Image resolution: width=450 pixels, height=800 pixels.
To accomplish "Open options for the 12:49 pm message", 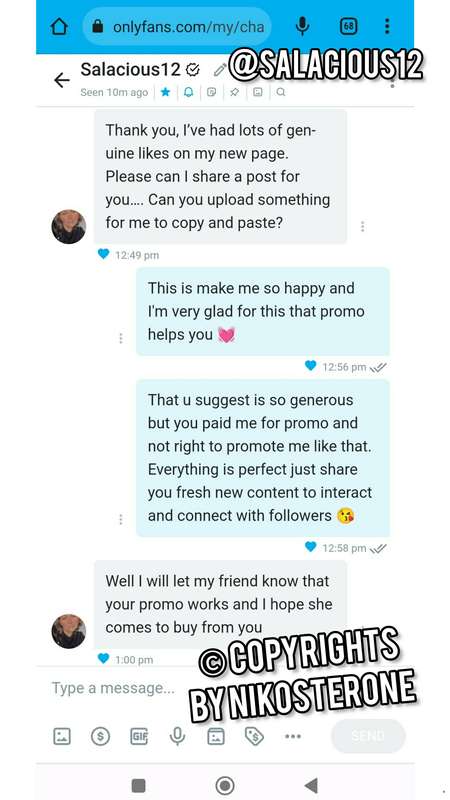I will tap(362, 226).
